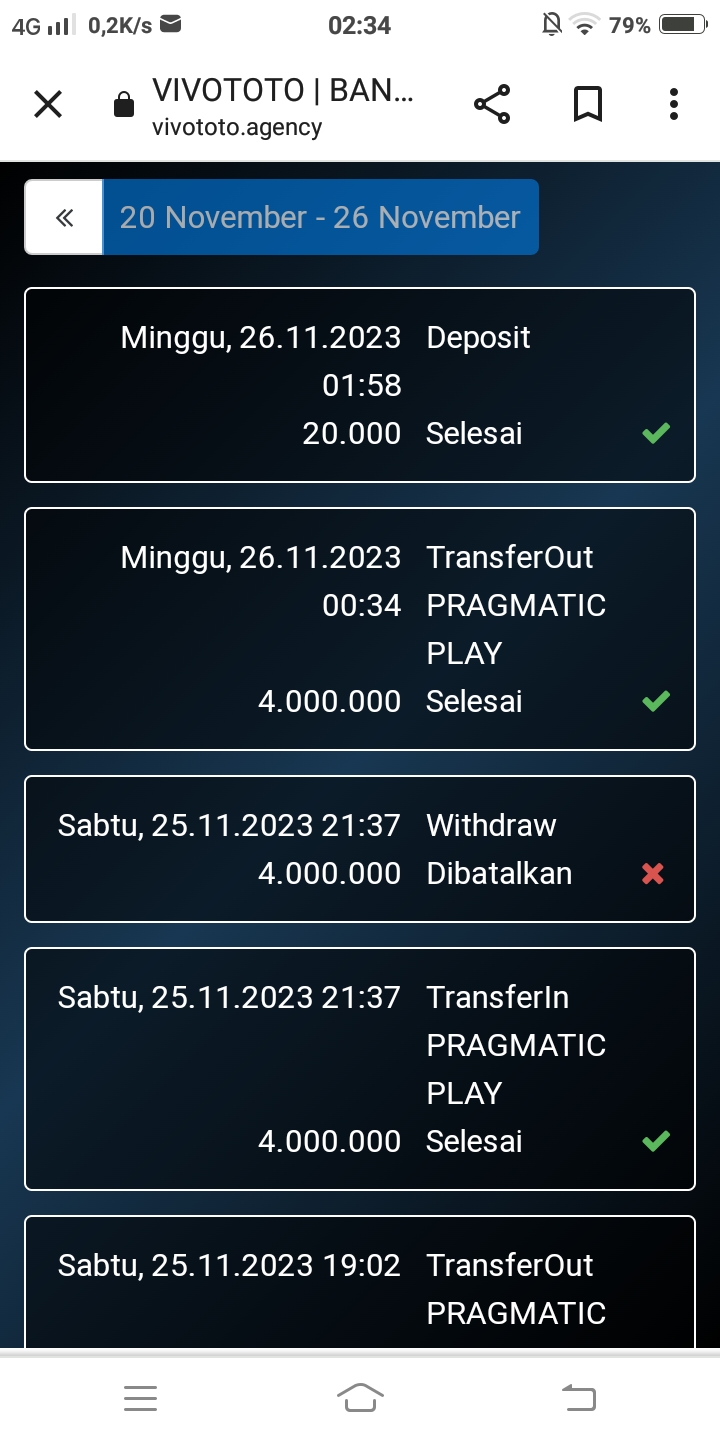Open the browser overflow menu
720x1440 pixels.
[x=674, y=104]
